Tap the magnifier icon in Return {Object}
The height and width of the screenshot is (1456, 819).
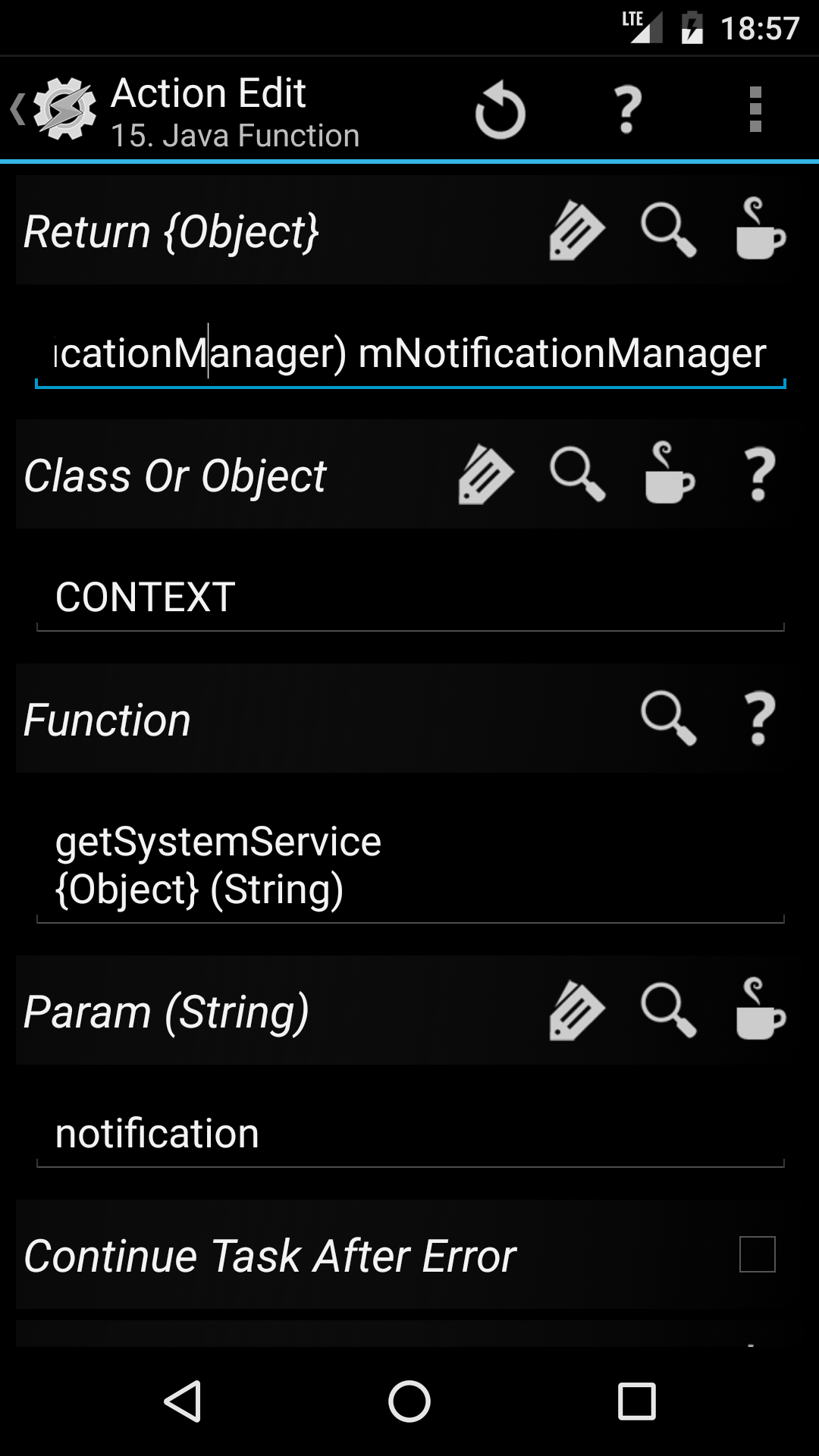668,231
